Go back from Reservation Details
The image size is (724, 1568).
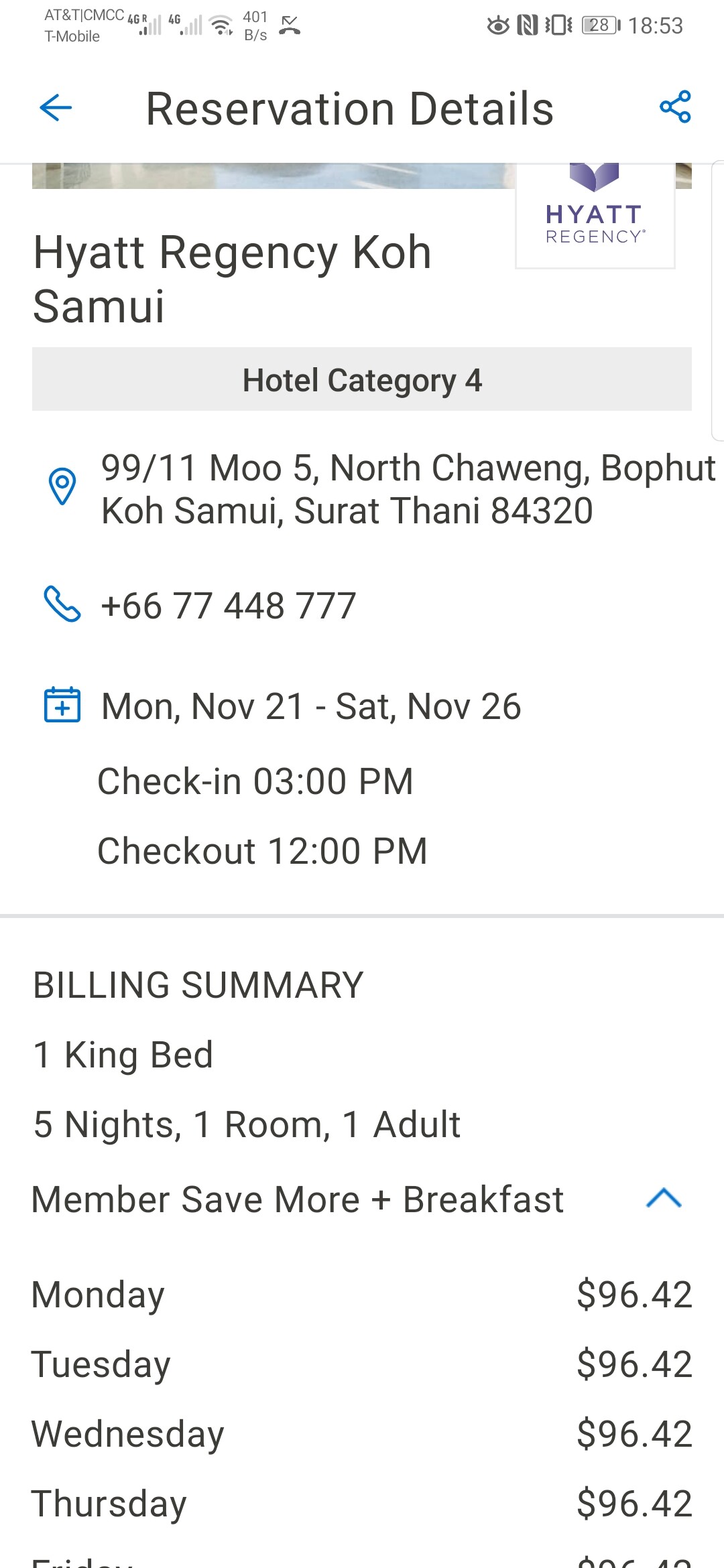tap(56, 108)
